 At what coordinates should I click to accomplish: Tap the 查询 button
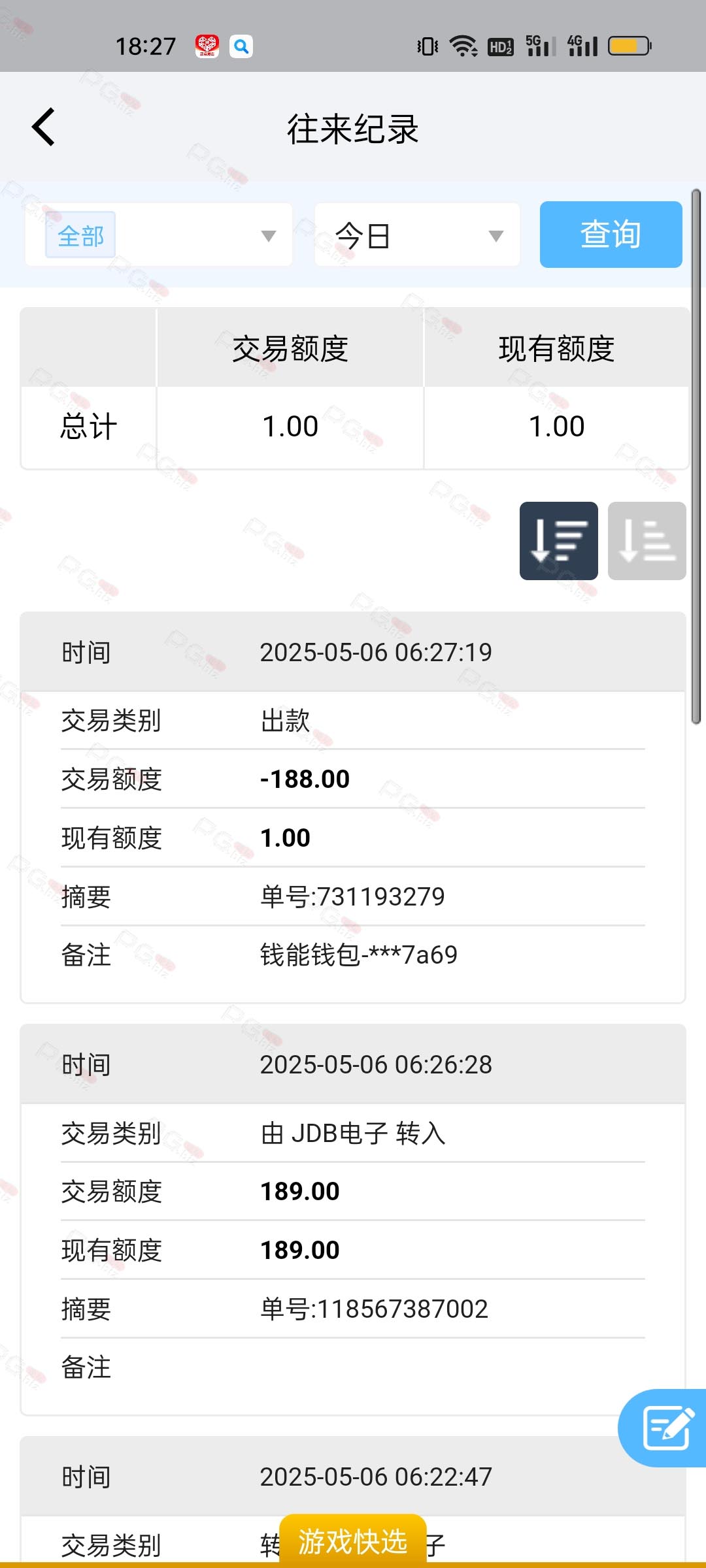pos(611,235)
